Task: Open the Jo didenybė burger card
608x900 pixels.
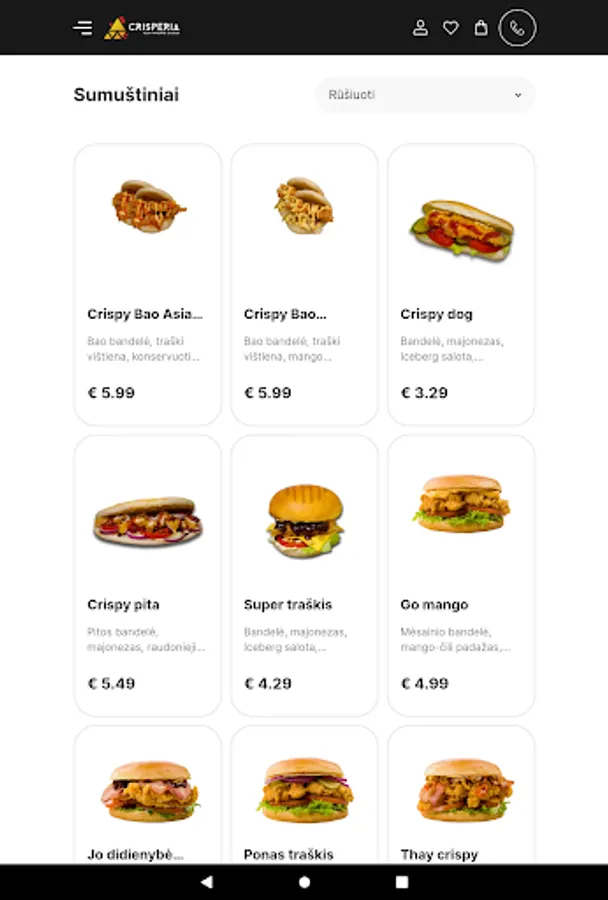Action: pyautogui.click(x=148, y=795)
